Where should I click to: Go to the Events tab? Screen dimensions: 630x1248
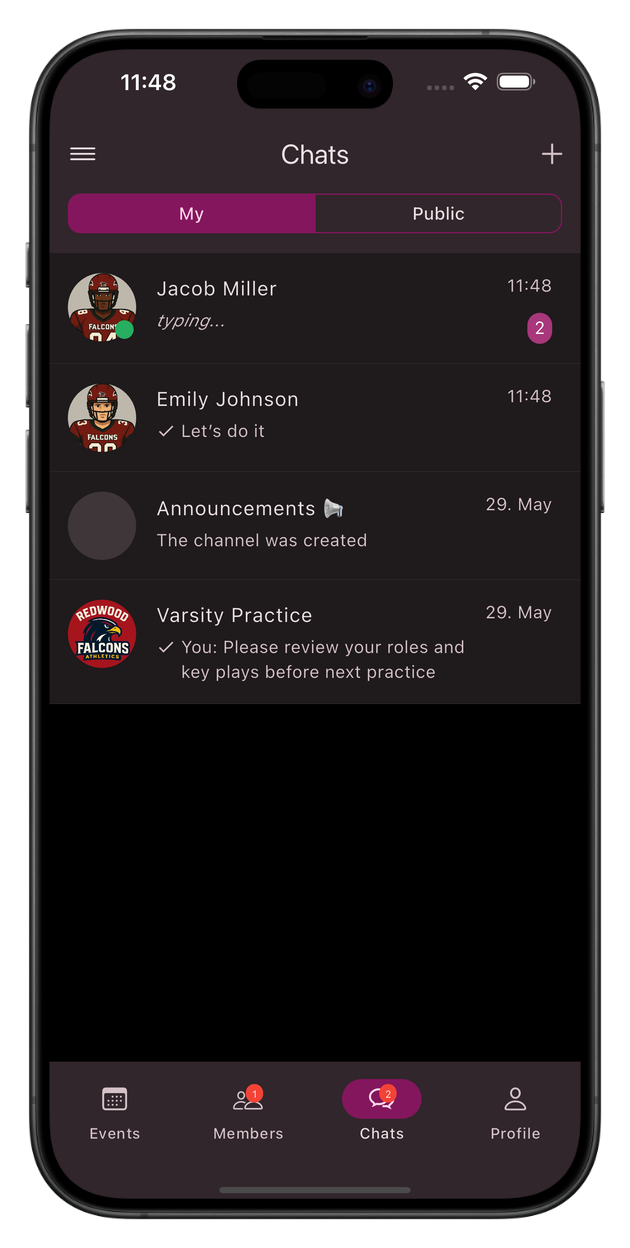tap(115, 1112)
